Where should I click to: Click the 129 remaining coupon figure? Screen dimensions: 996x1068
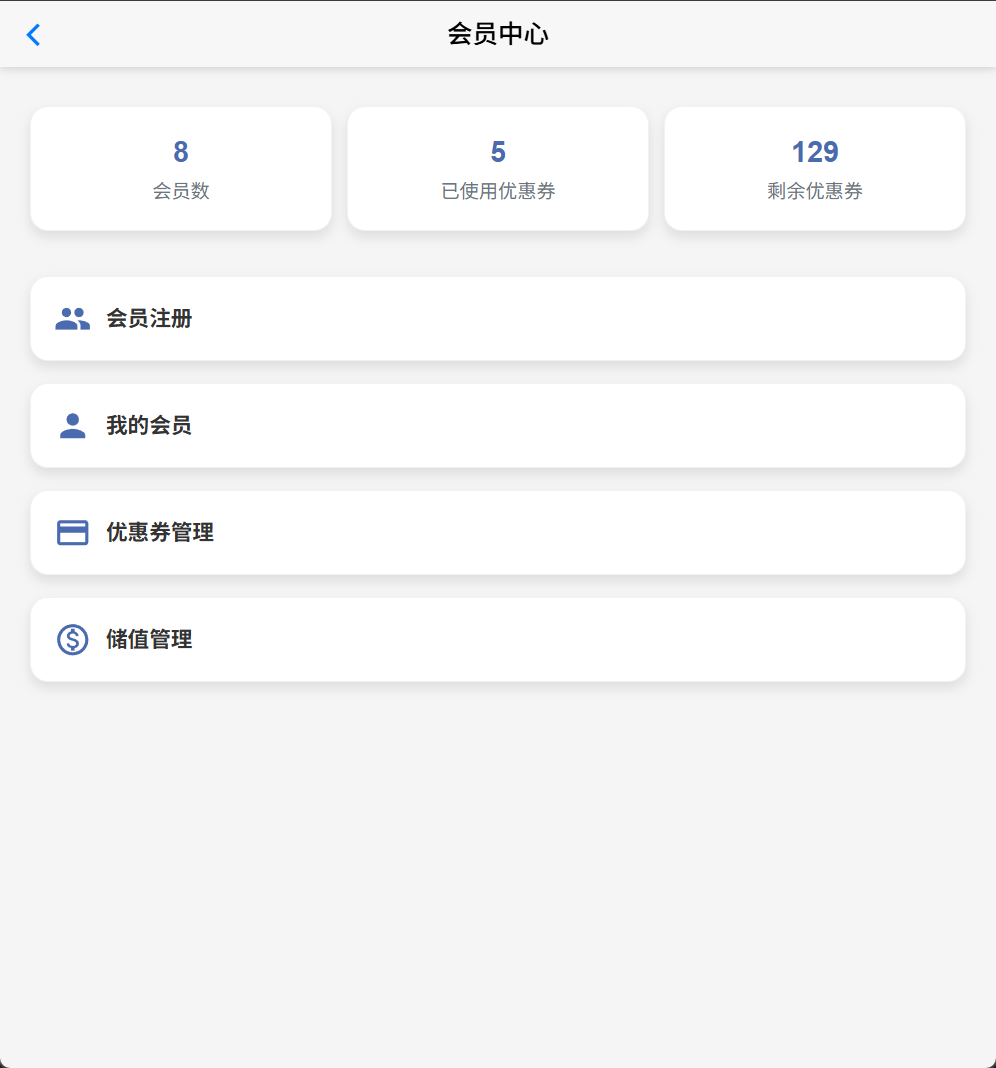point(814,151)
